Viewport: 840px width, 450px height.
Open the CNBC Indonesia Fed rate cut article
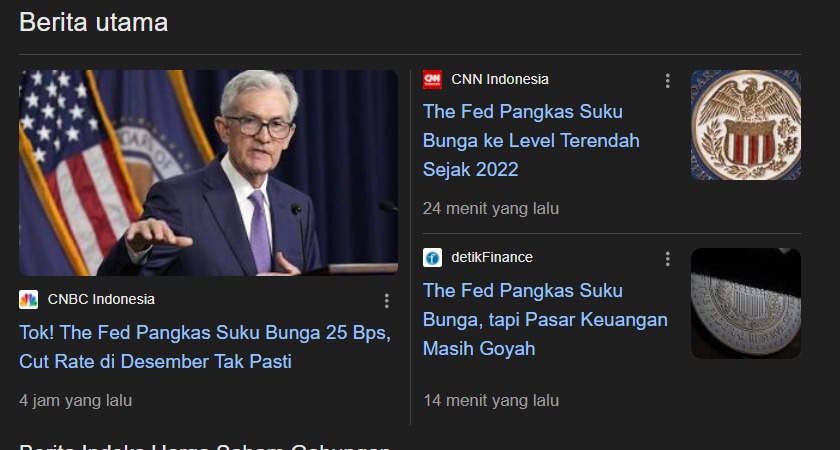(204, 346)
